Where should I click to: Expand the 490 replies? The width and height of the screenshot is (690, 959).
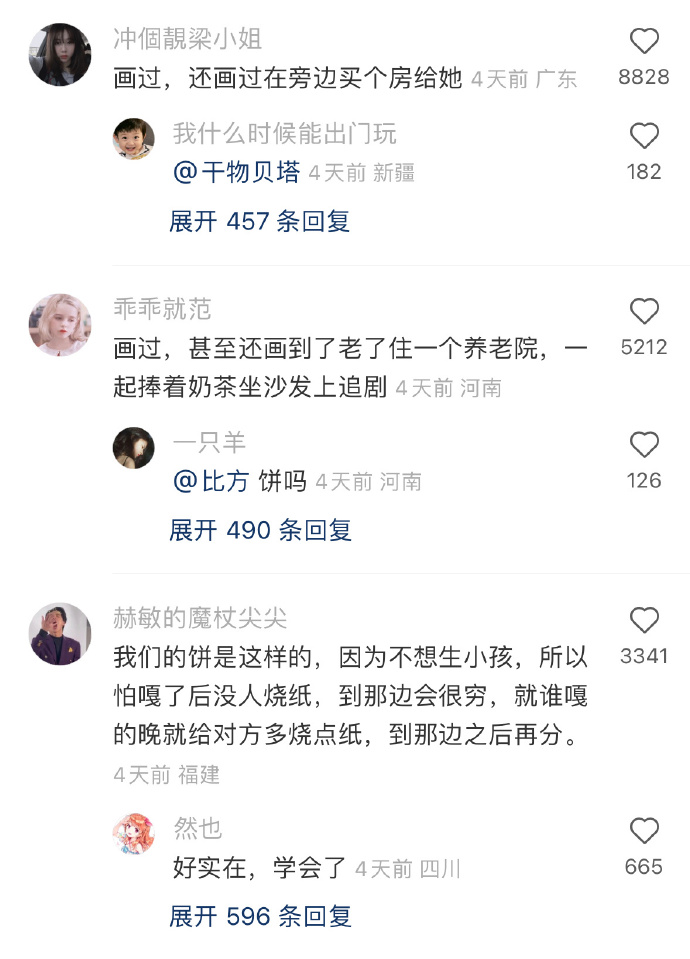[260, 530]
